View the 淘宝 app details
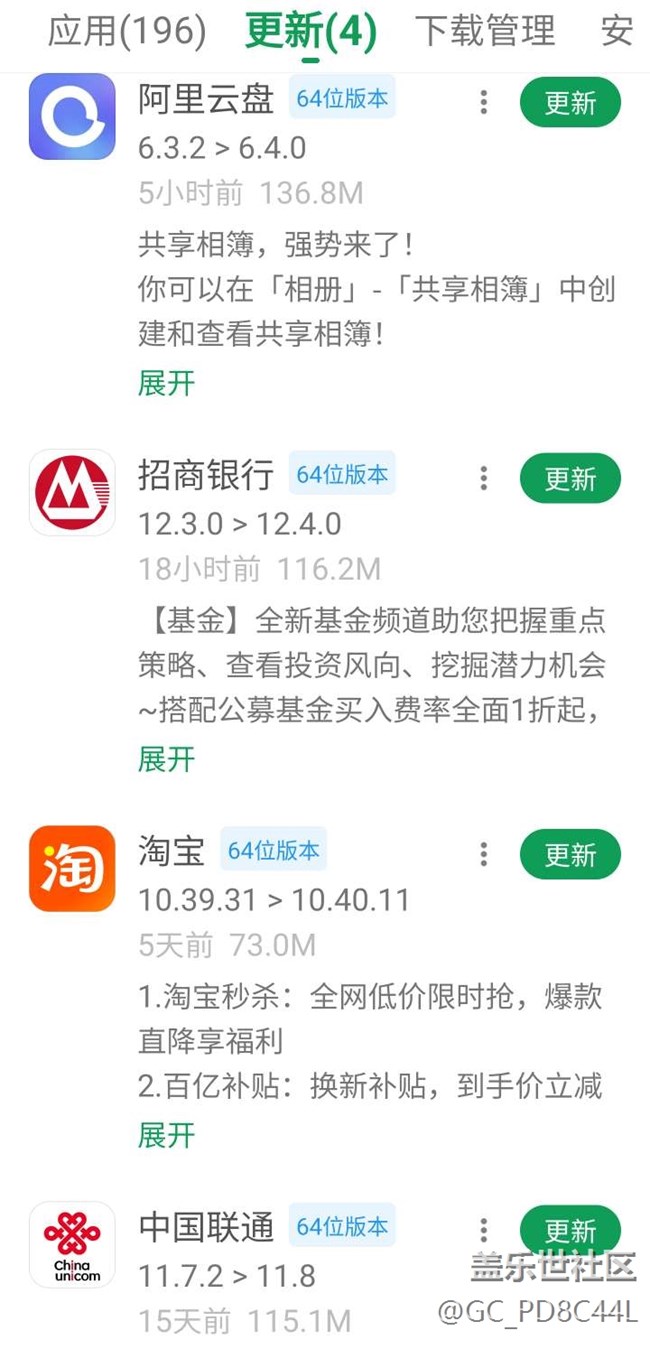 point(72,868)
